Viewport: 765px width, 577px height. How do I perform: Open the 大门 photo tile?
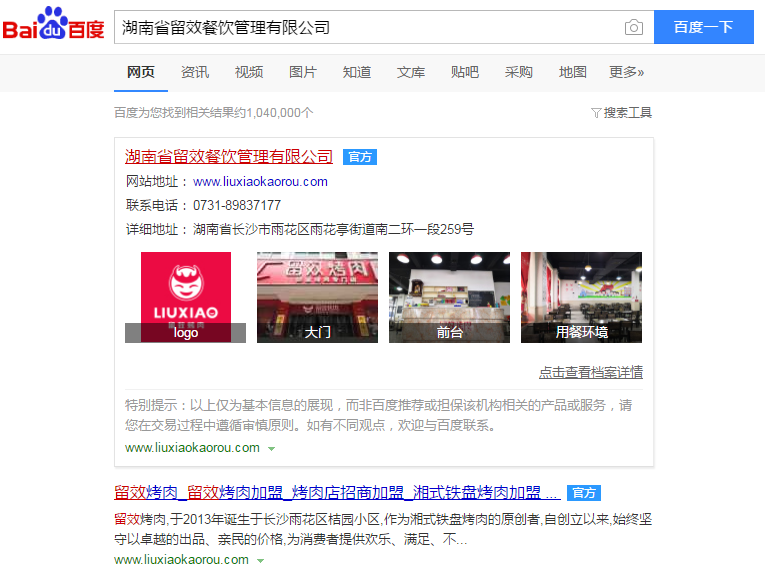tap(317, 297)
